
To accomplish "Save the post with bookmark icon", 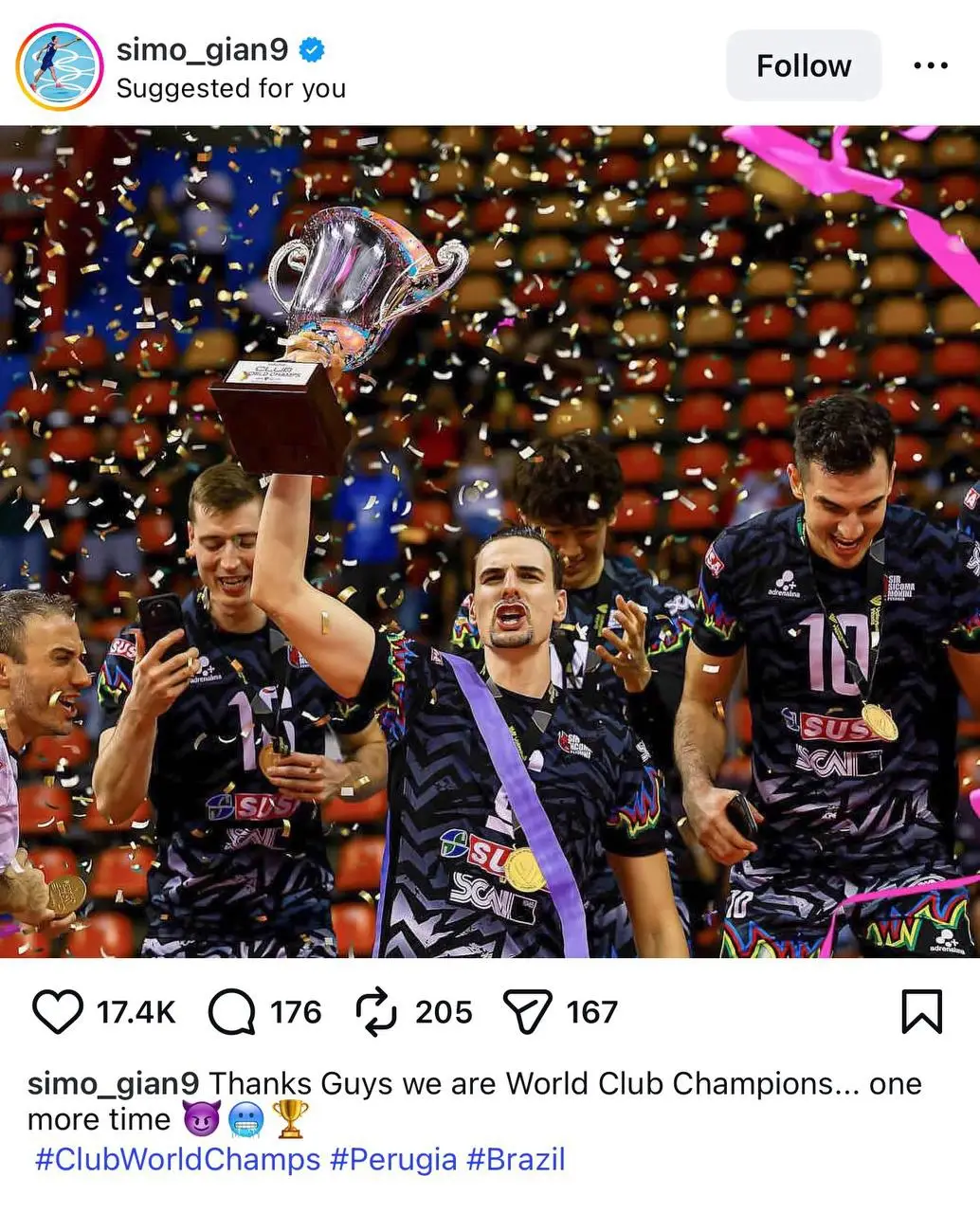I will tap(920, 1011).
